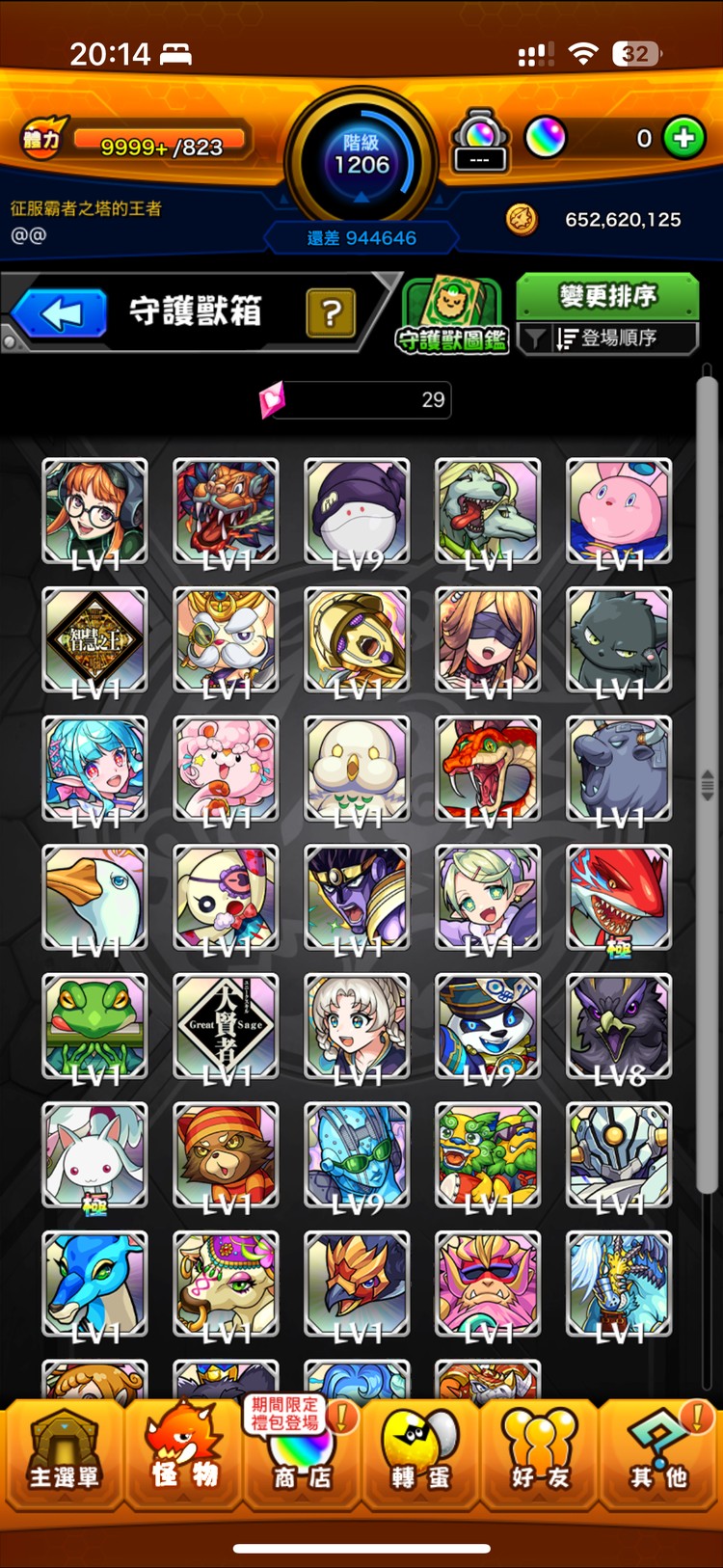Switch to the 怪物 tab

point(183,1456)
